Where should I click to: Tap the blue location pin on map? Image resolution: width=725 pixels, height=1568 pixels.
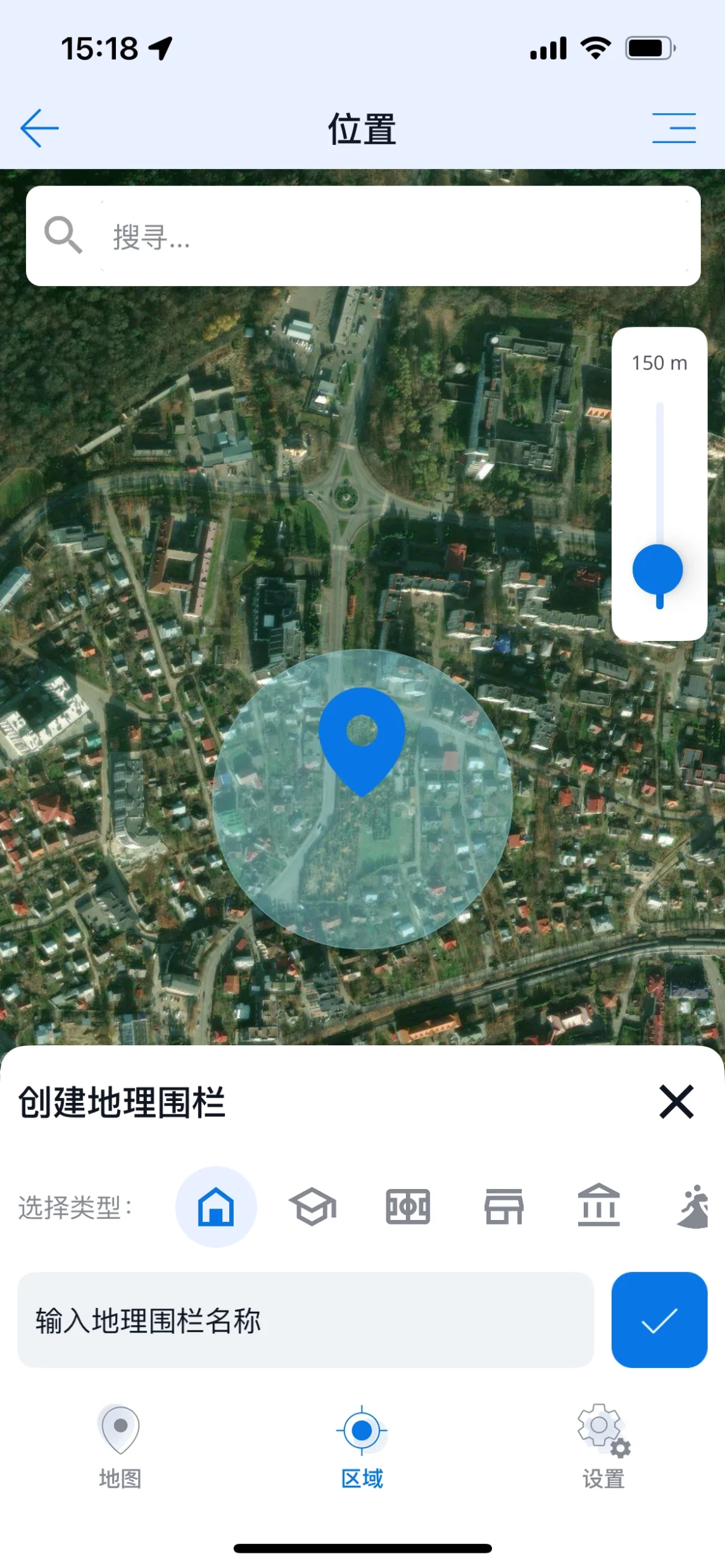click(362, 738)
